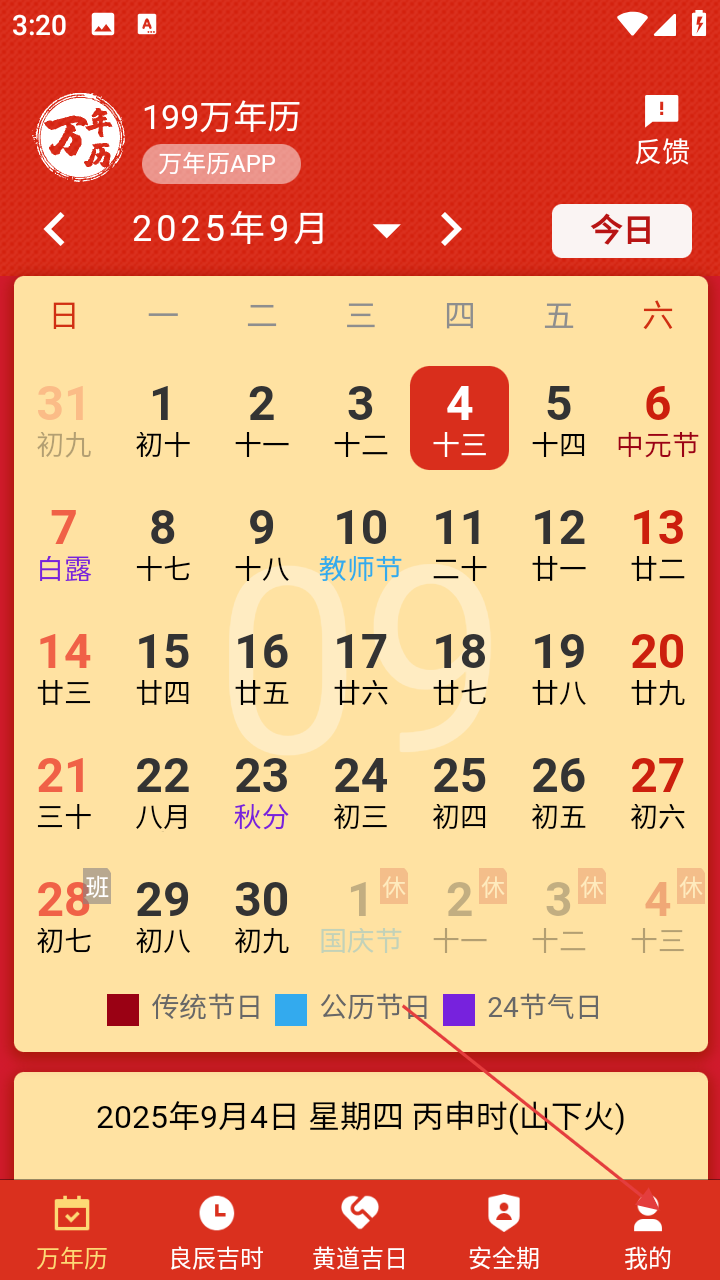Select September 15 on the calendar

click(x=162, y=668)
